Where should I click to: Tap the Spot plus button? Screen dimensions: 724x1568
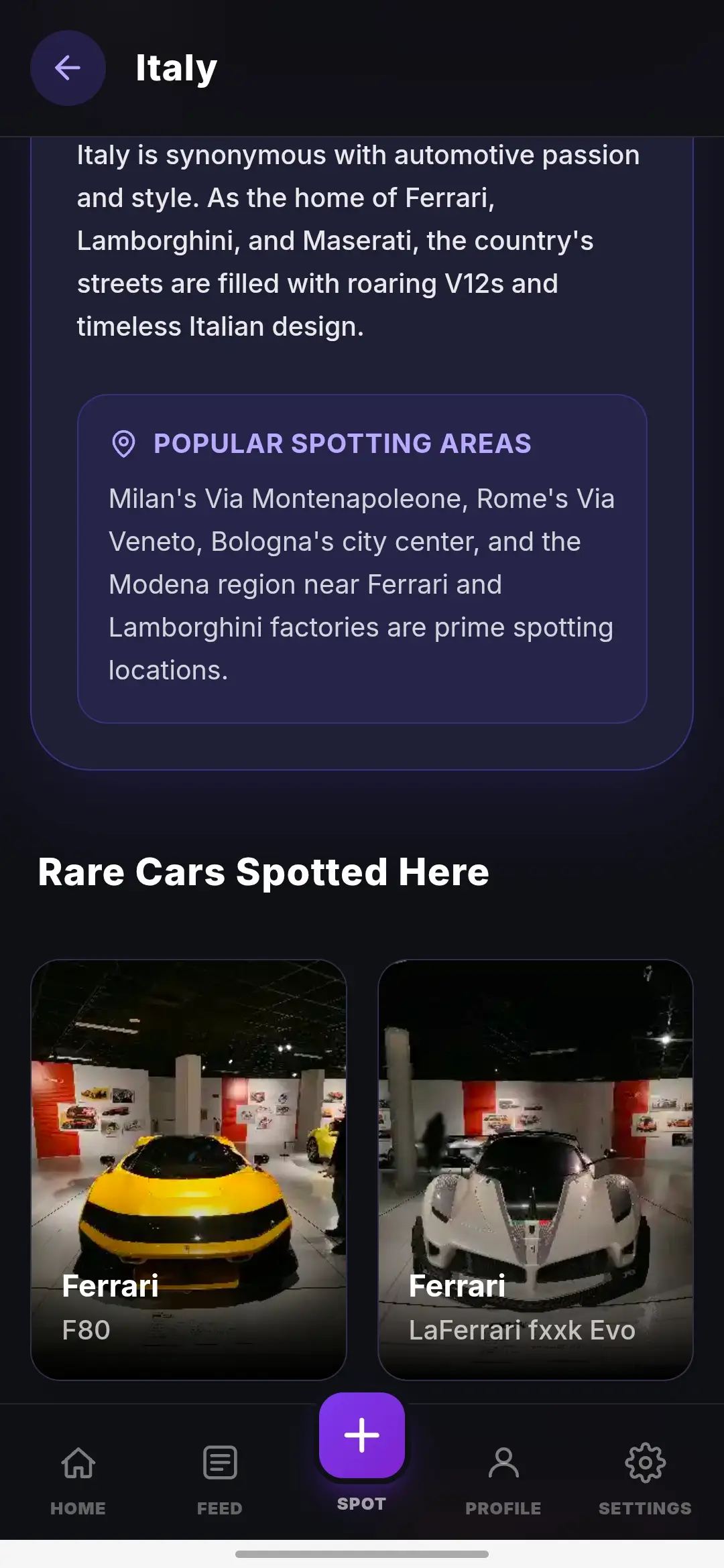point(362,1435)
